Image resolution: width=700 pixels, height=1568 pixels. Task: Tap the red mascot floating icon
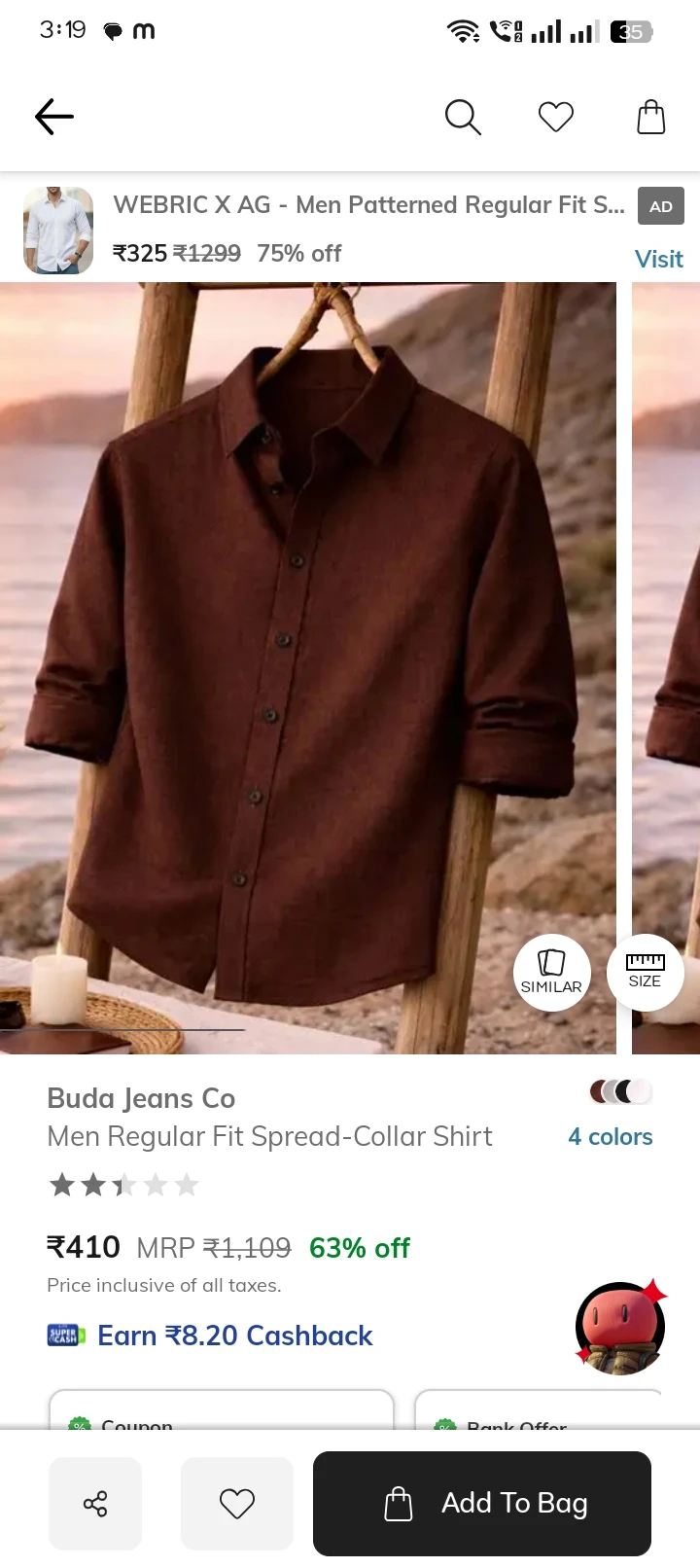coord(620,1327)
